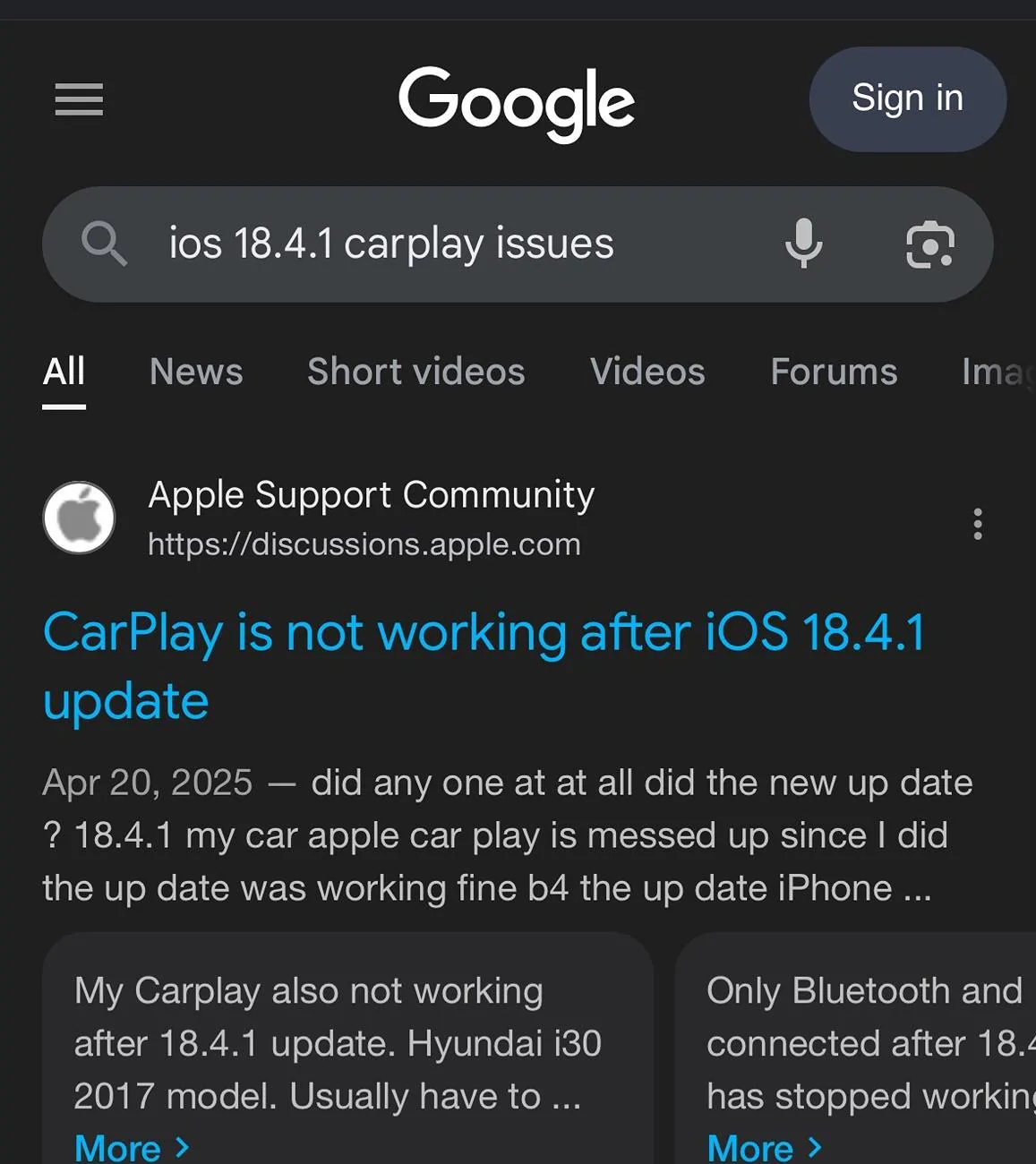Image resolution: width=1036 pixels, height=1164 pixels.
Task: Expand More on the Only Bluetooth reply
Action: (764, 1147)
